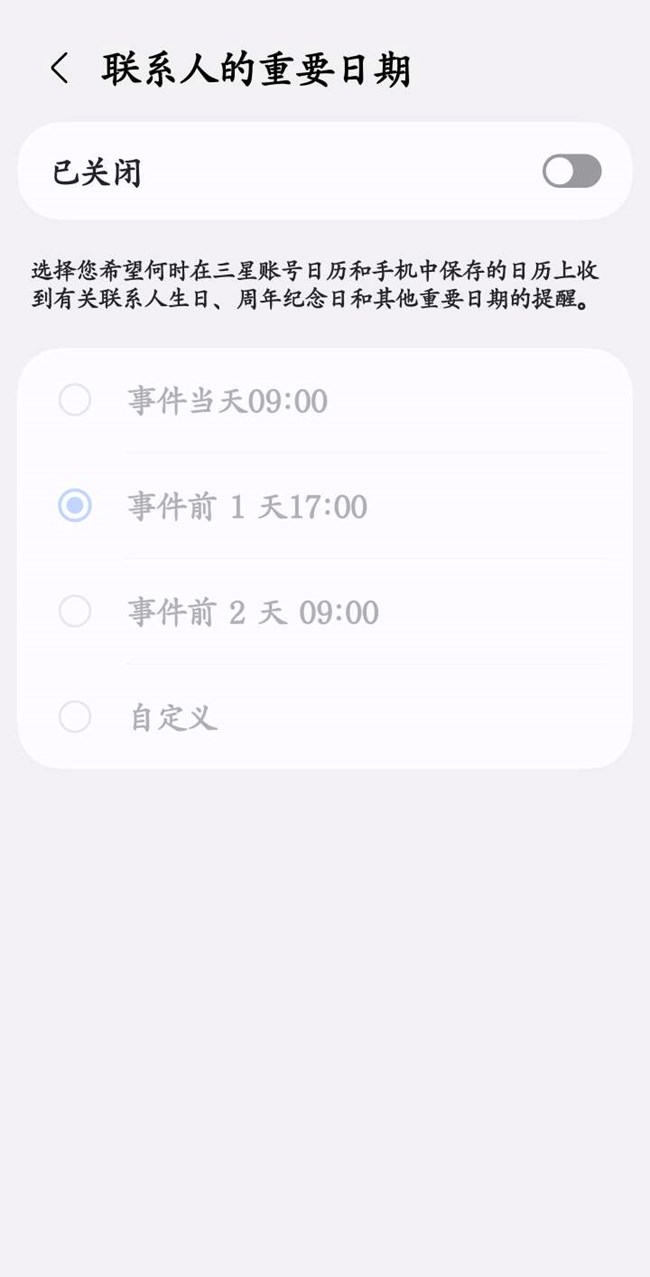Select 事件当天09:00 reminder option
This screenshot has width=650, height=1277.
(75, 400)
